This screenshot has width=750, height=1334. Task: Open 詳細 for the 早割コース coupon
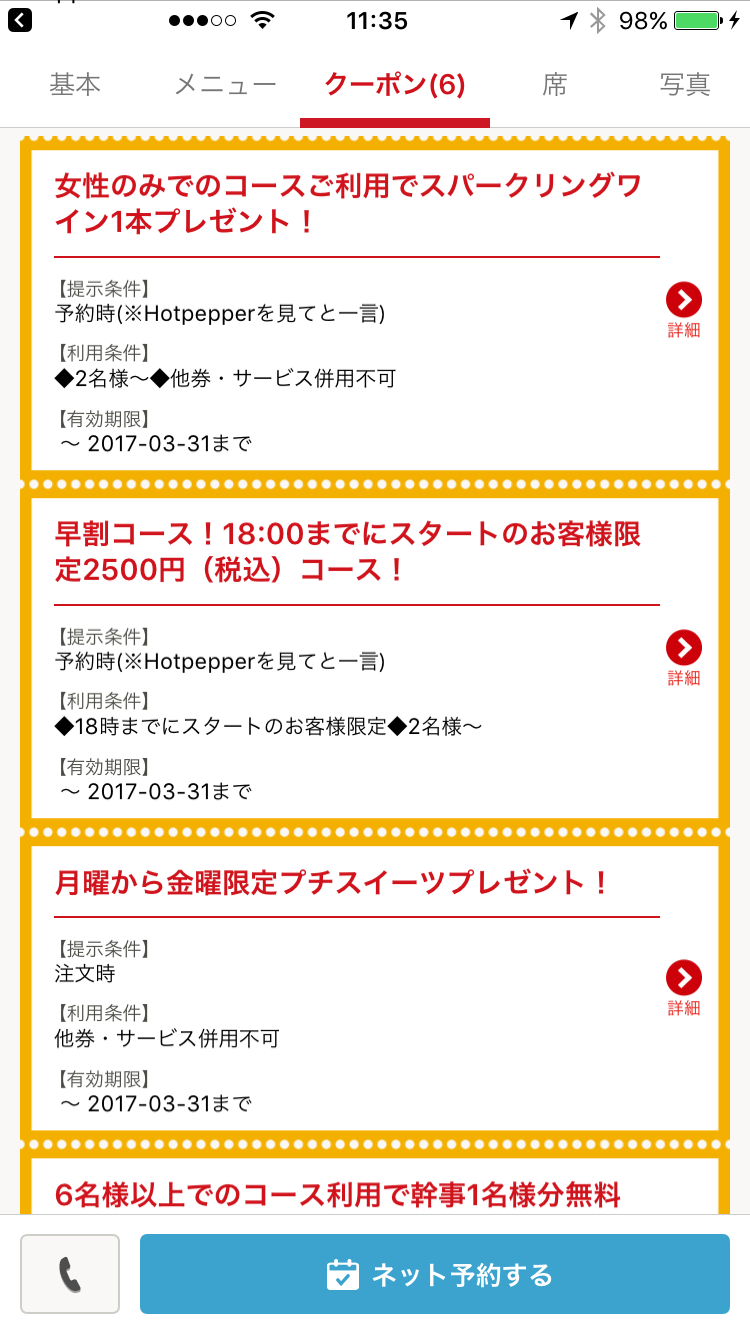pyautogui.click(x=684, y=658)
